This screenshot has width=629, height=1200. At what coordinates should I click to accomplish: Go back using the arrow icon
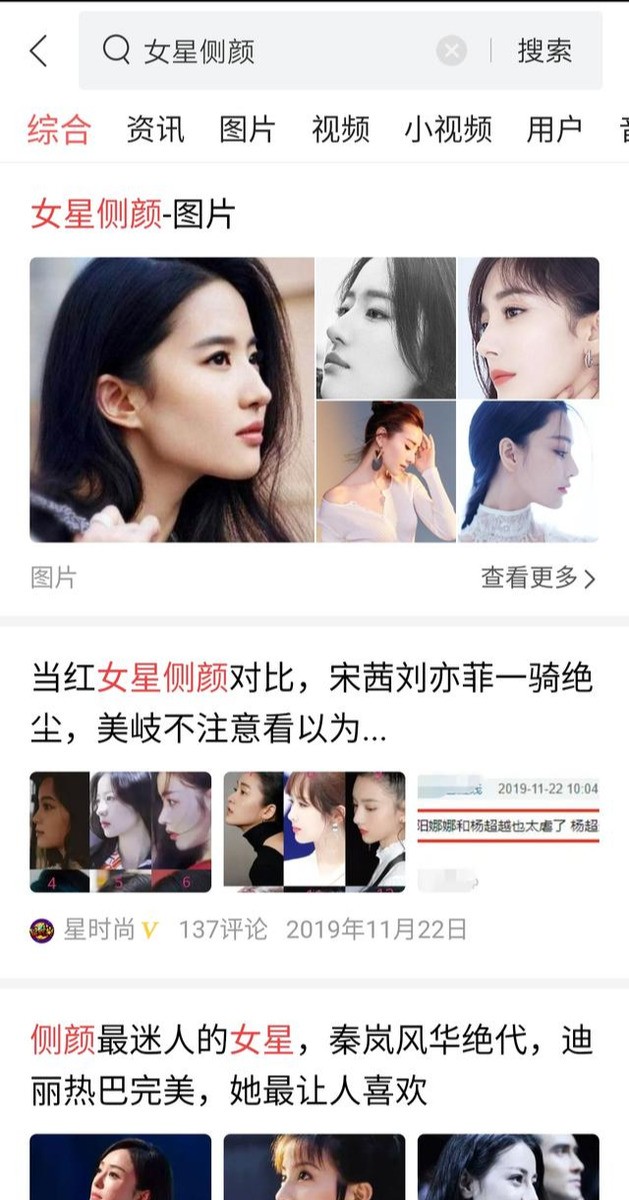tap(39, 51)
